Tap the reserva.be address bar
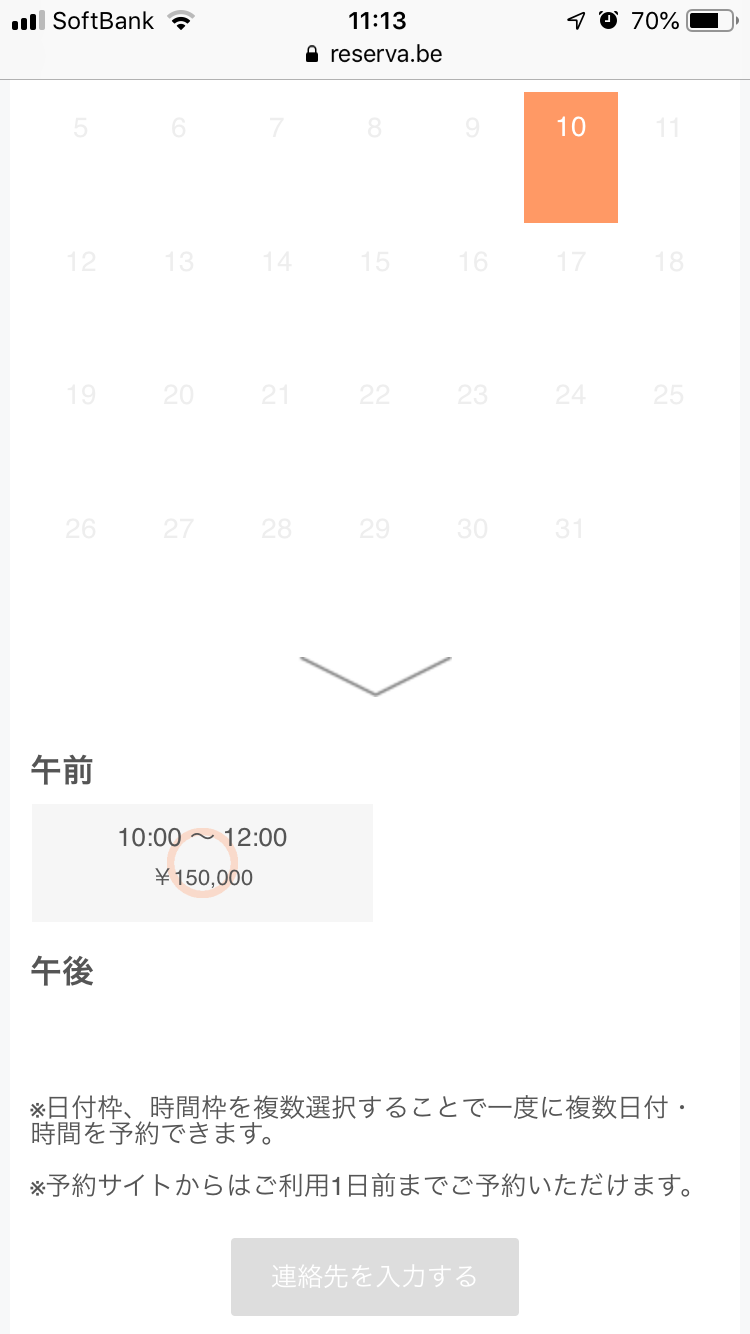Image resolution: width=750 pixels, height=1334 pixels. pos(375,54)
